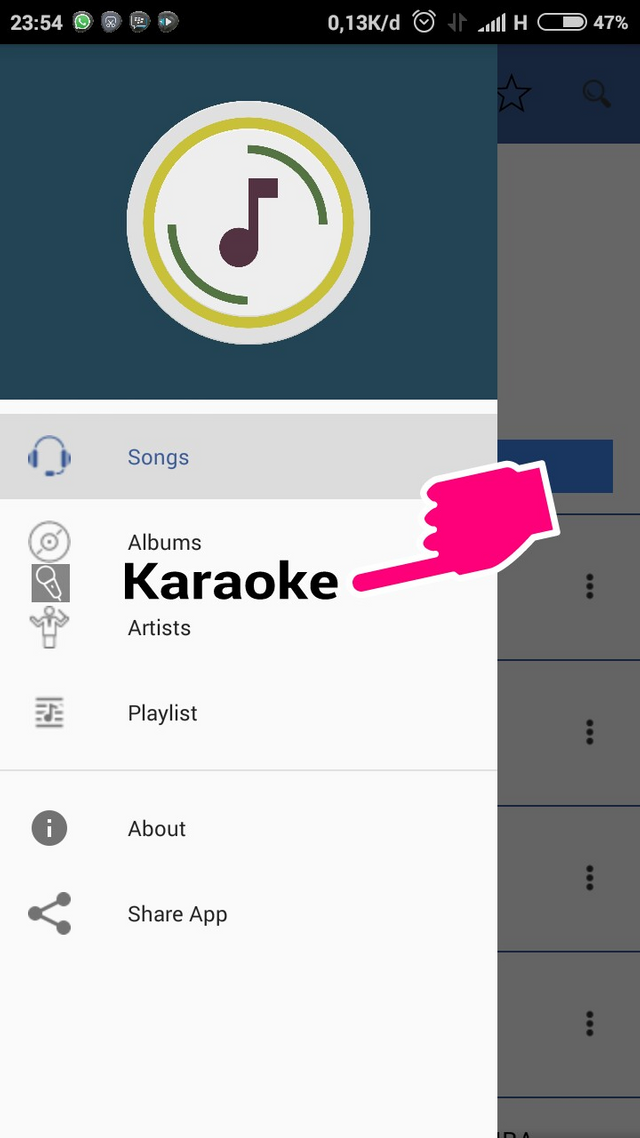
Task: Open the Songs section
Action: (x=158, y=457)
